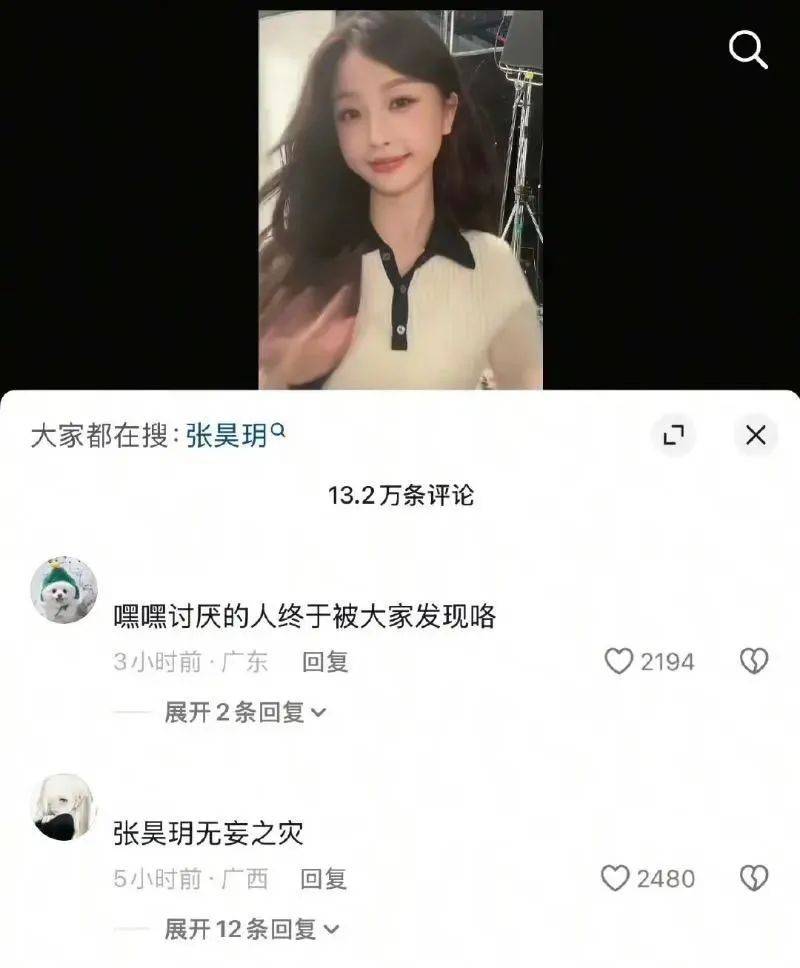Like the comment about 讨厌的人
This screenshot has height=968, width=800.
pyautogui.click(x=620, y=661)
